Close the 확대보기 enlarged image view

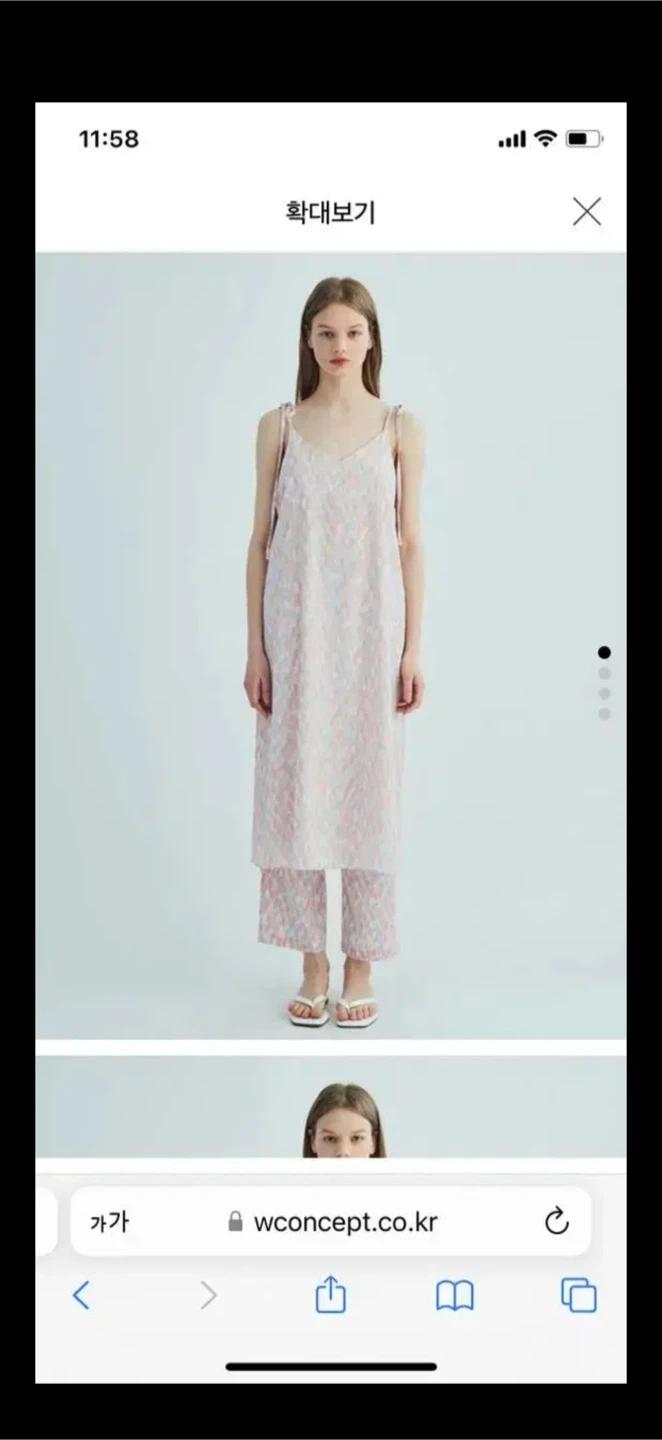point(586,212)
